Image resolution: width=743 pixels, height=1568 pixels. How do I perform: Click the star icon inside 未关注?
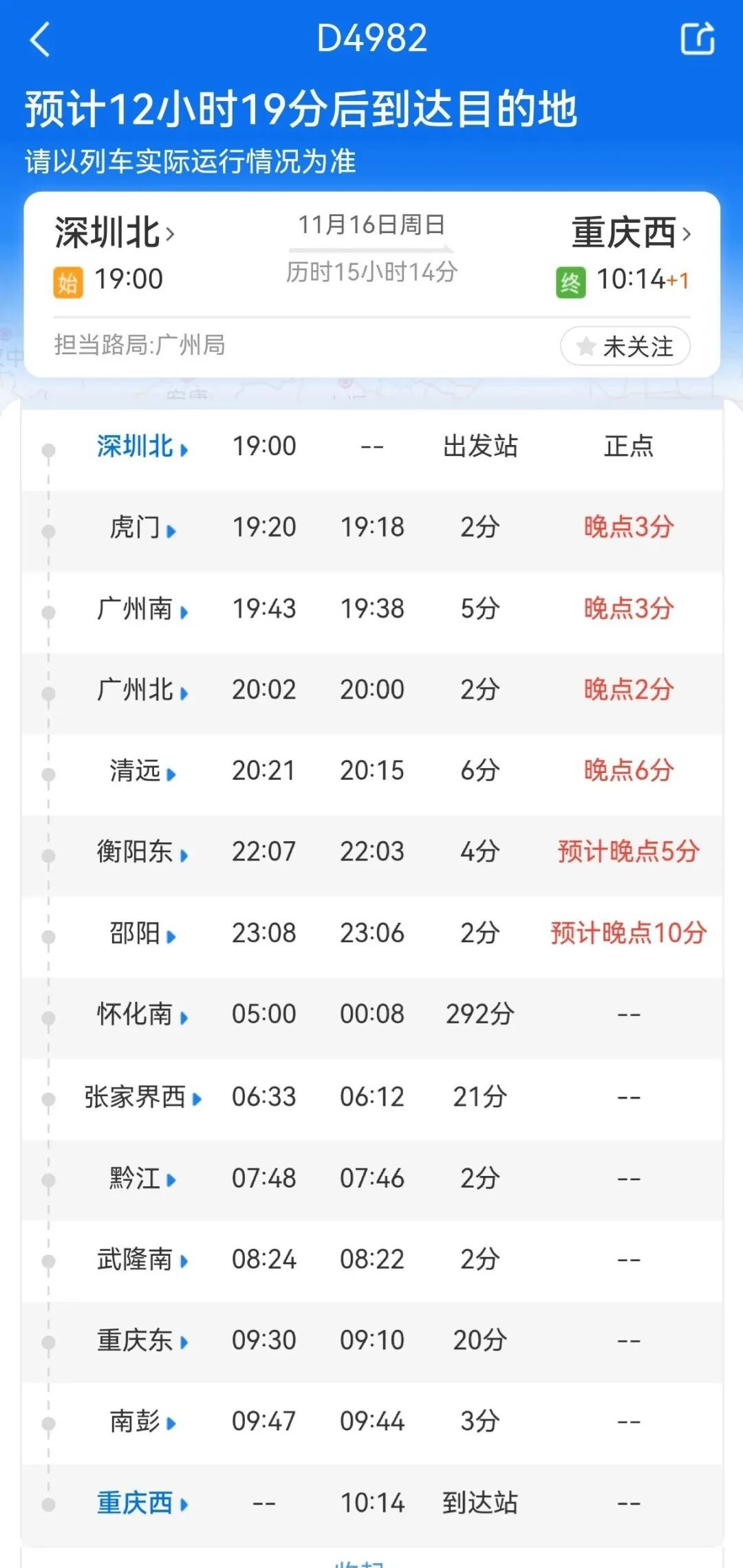point(585,347)
